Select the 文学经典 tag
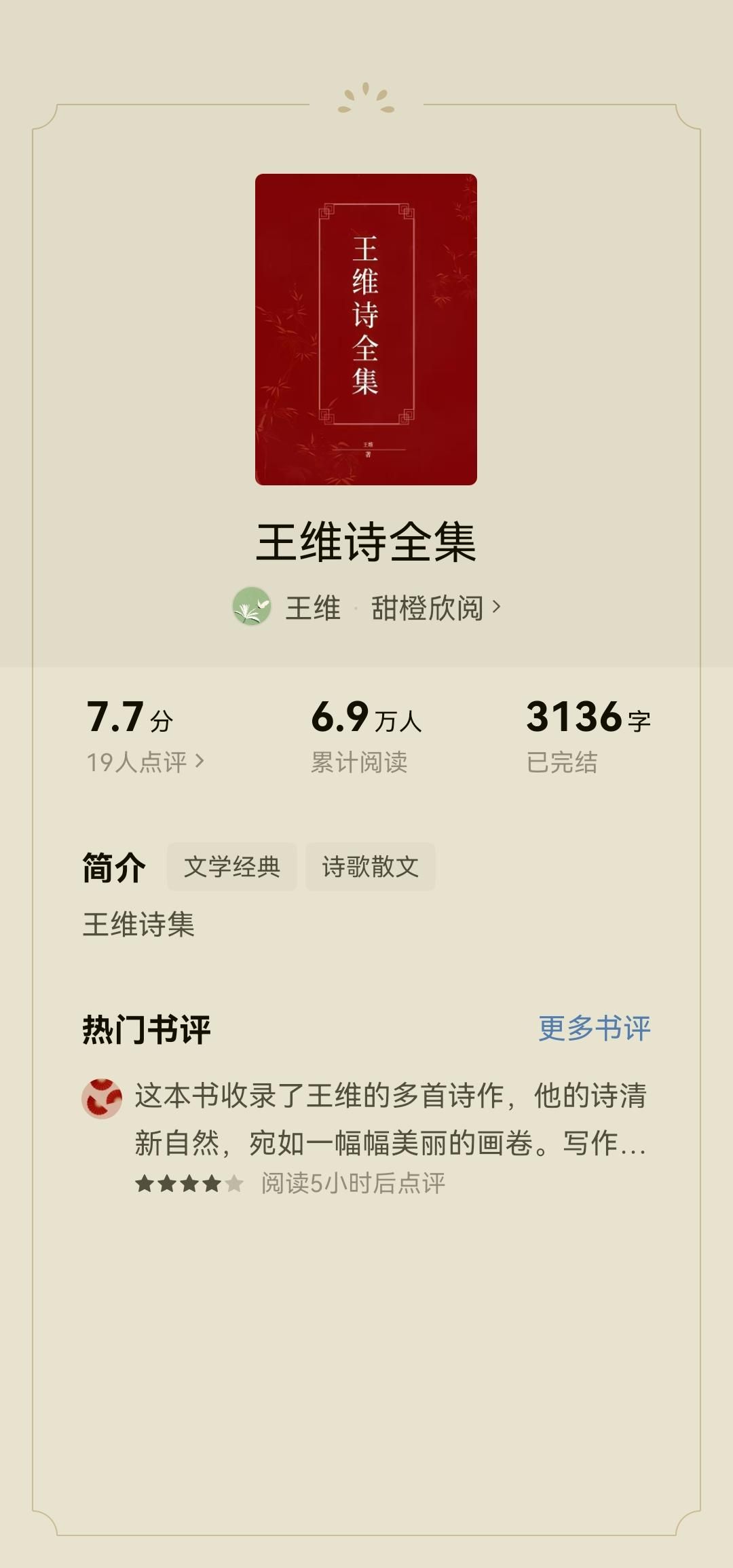Screen dimensions: 733x1568 232,867
